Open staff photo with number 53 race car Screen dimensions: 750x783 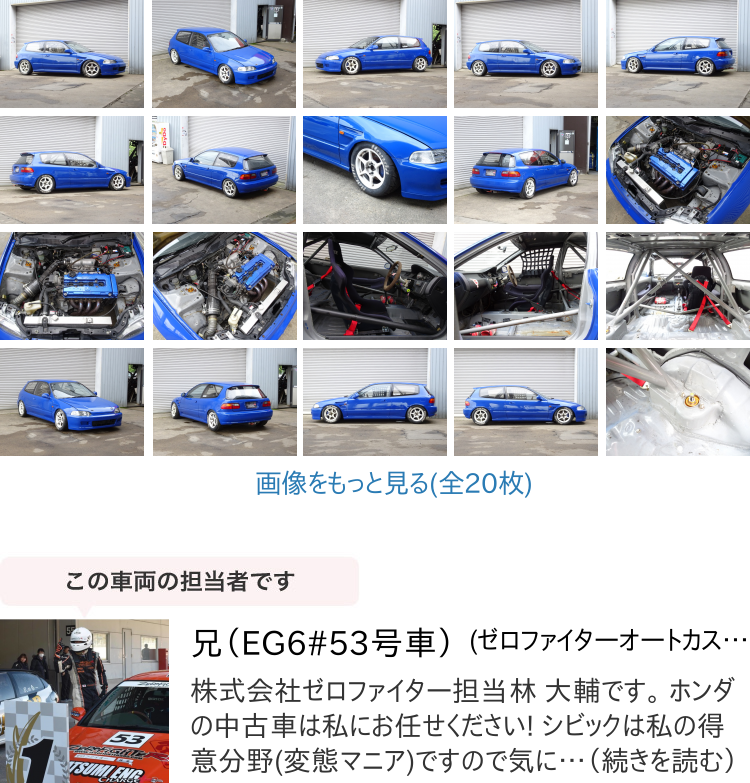[x=84, y=701]
